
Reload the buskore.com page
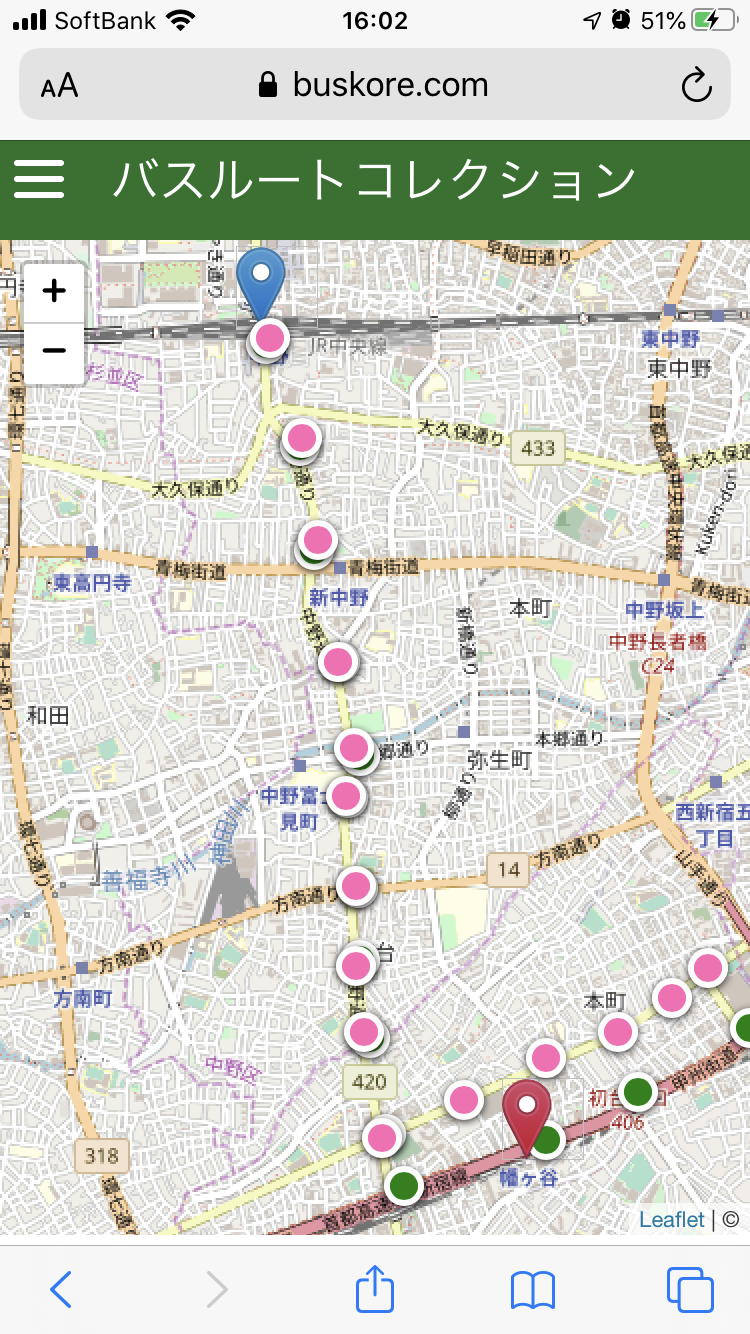pos(696,86)
